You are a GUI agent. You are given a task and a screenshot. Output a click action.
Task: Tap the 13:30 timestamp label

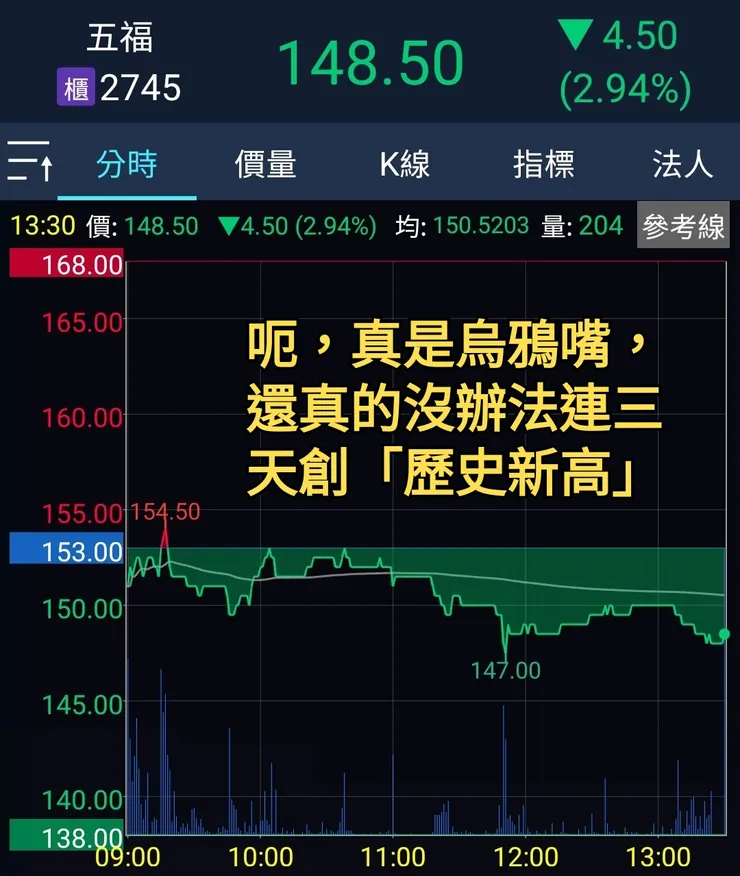[x=38, y=225]
